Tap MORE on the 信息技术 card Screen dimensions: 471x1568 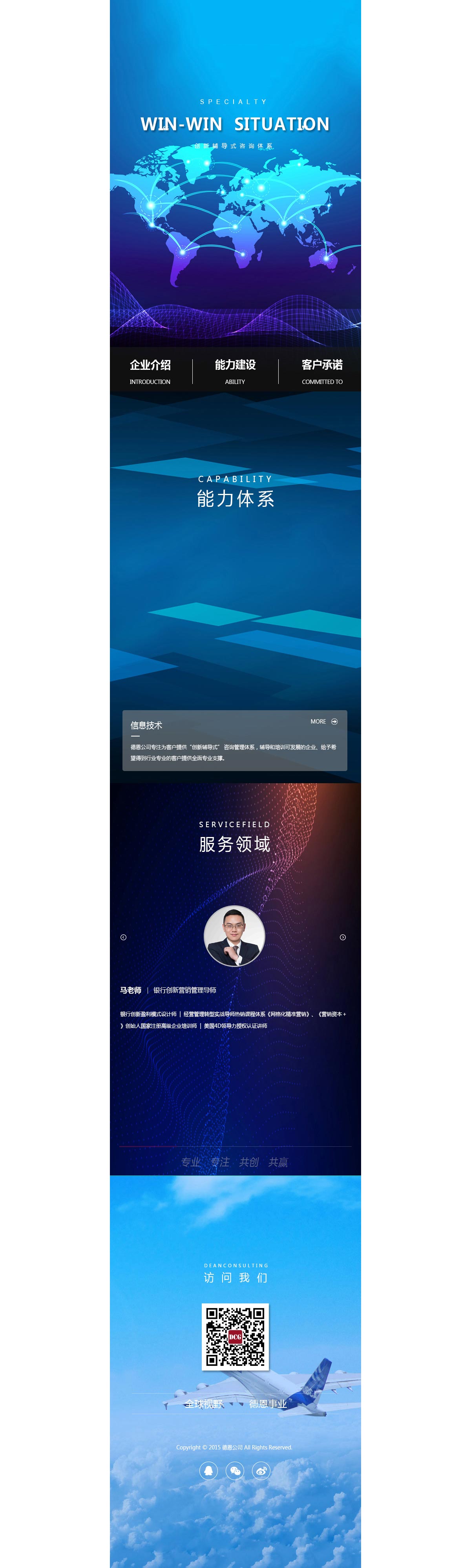pos(324,721)
